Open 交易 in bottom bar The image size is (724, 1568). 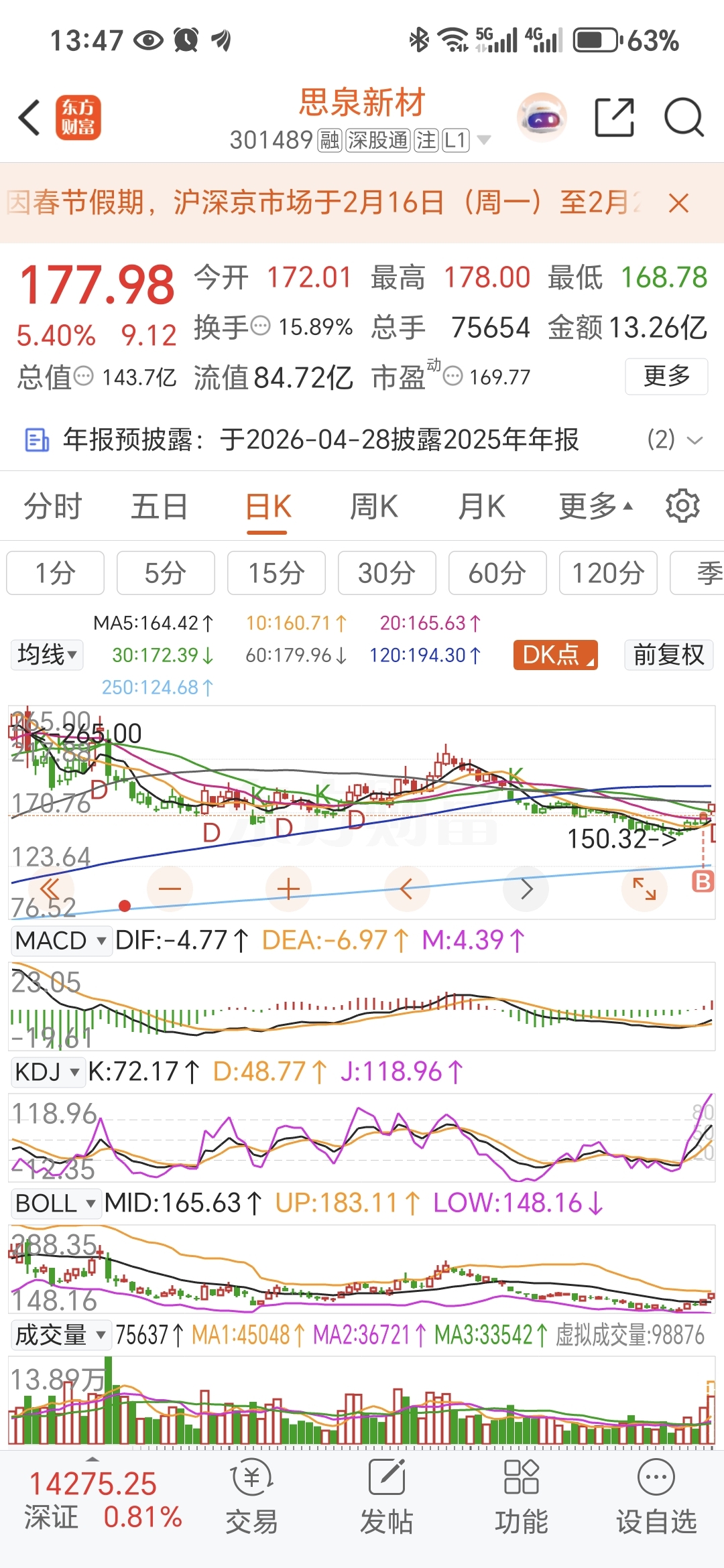click(251, 1497)
